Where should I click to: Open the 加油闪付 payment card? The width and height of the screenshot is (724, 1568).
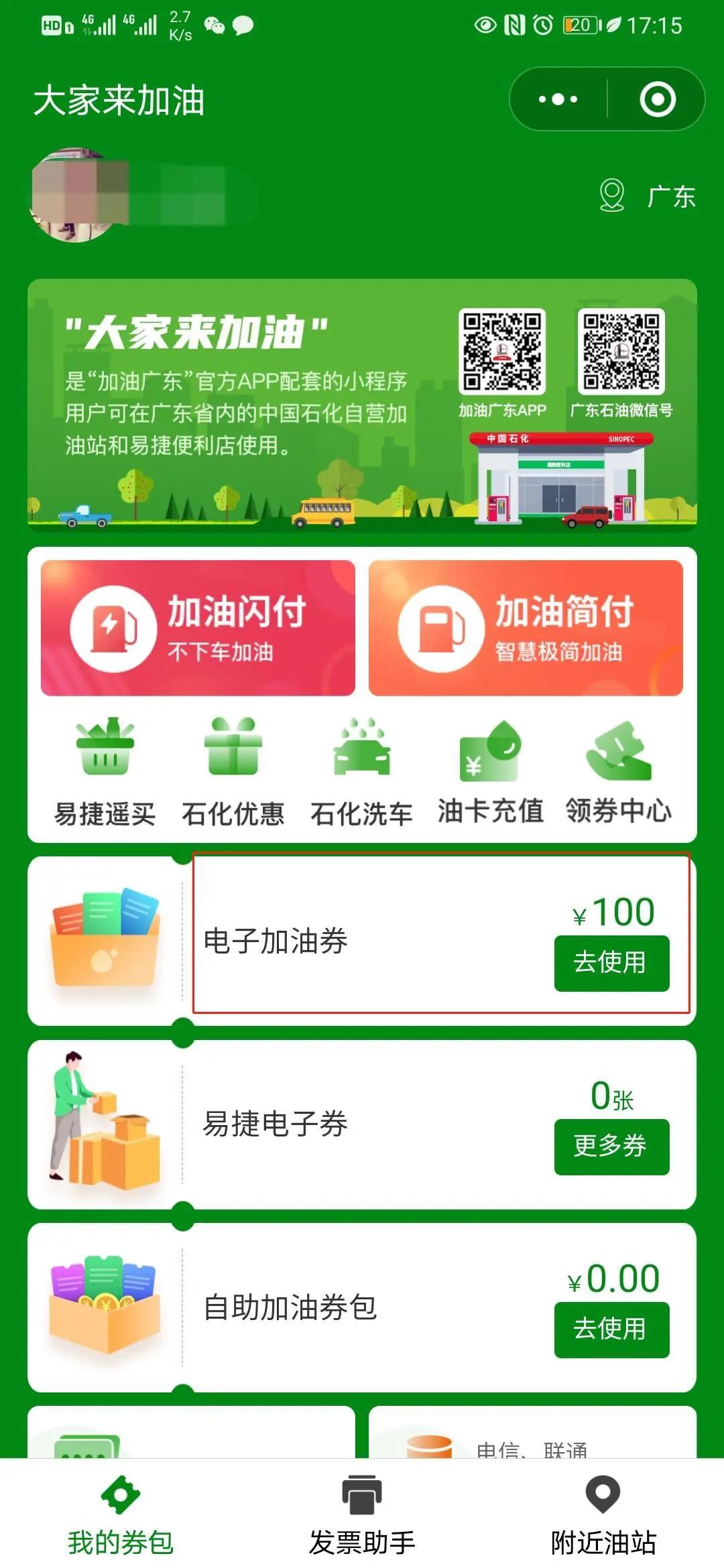tap(198, 628)
